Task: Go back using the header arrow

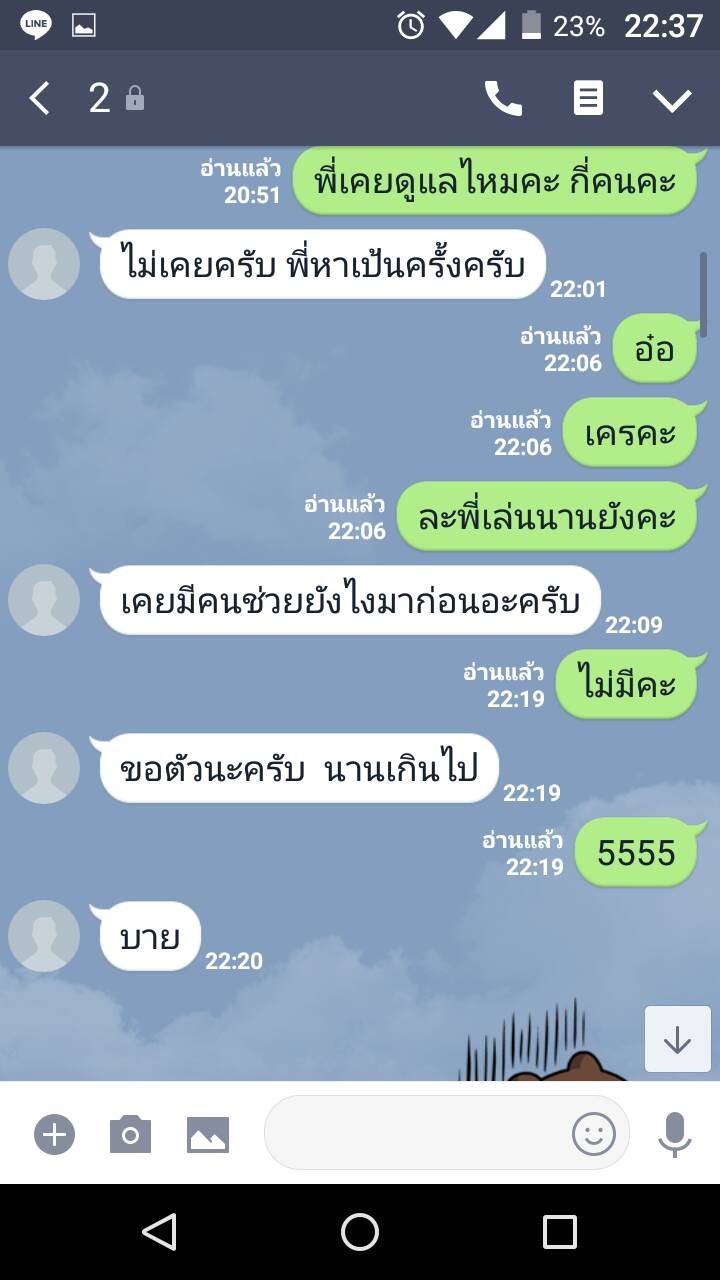Action: [39, 98]
